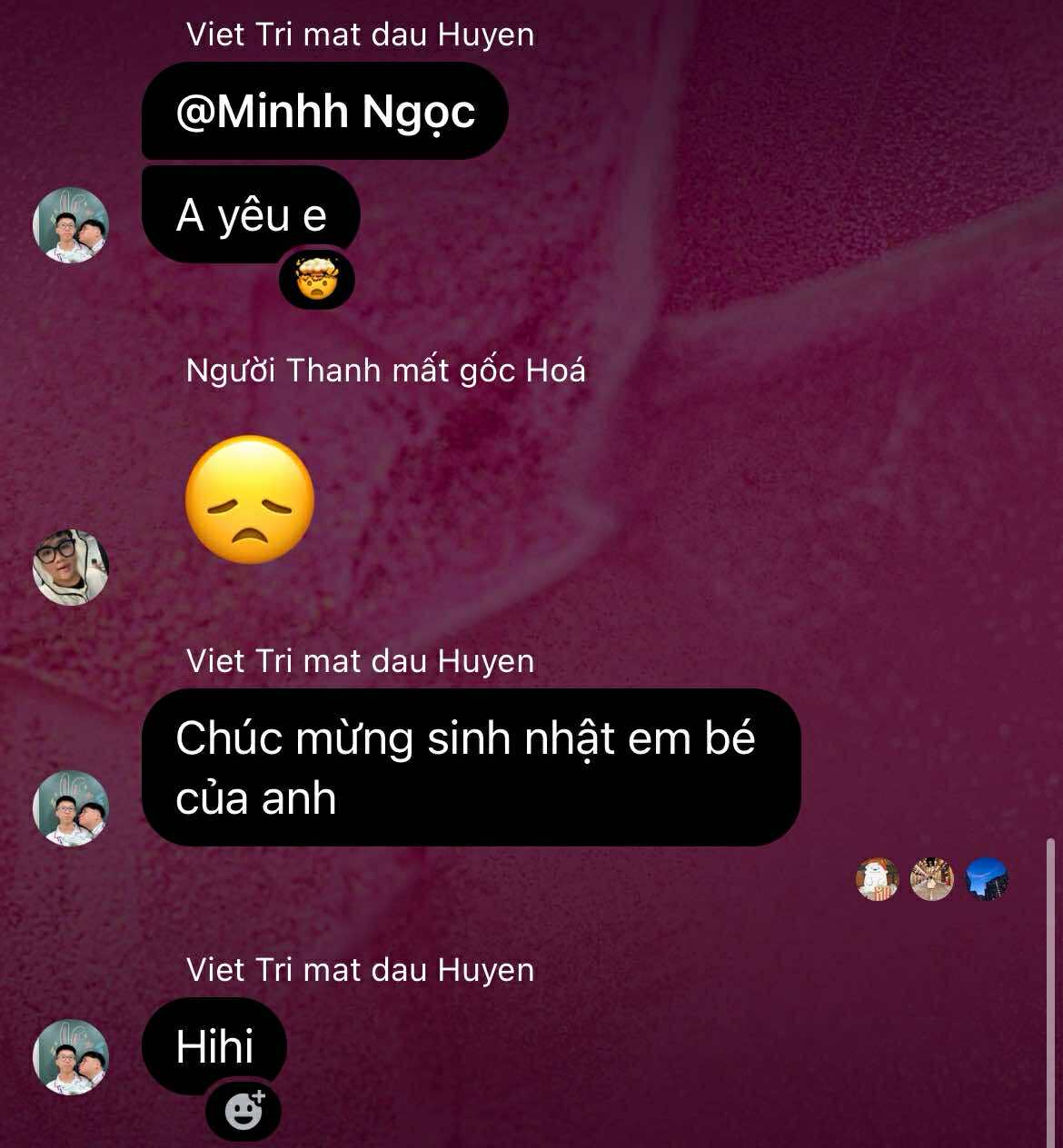Tap the @Minhh Ngọc mention

point(325,112)
